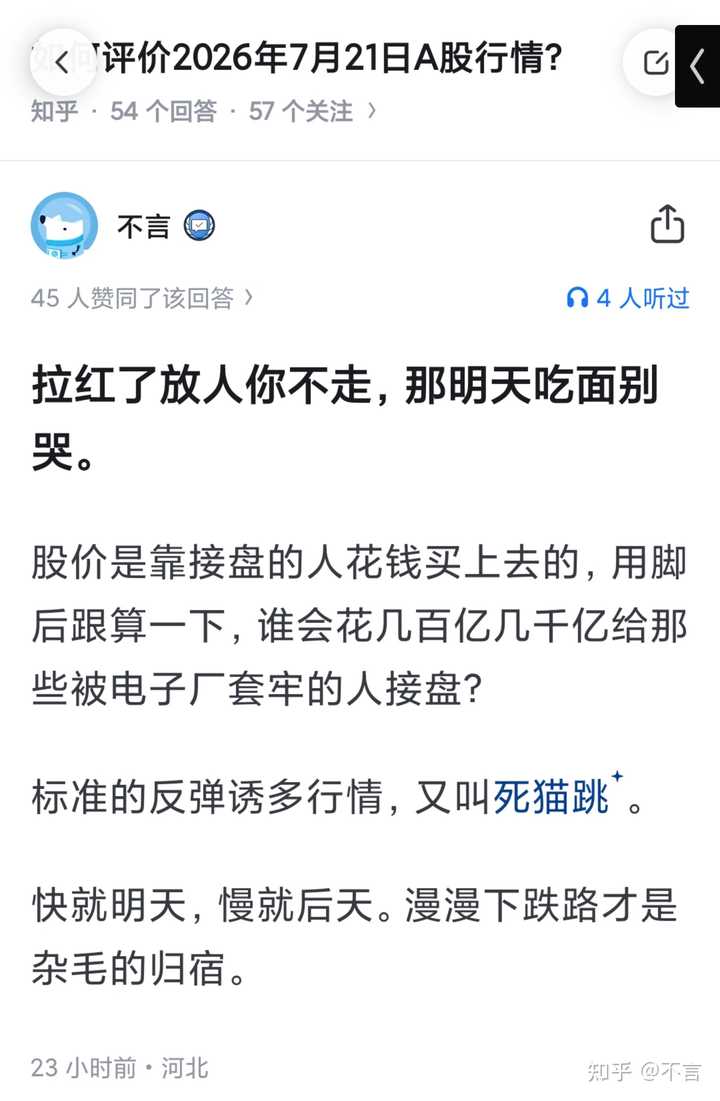View the 45 人赞同了该回答 list
Image resolution: width=720 pixels, height=1101 pixels.
pos(142,298)
